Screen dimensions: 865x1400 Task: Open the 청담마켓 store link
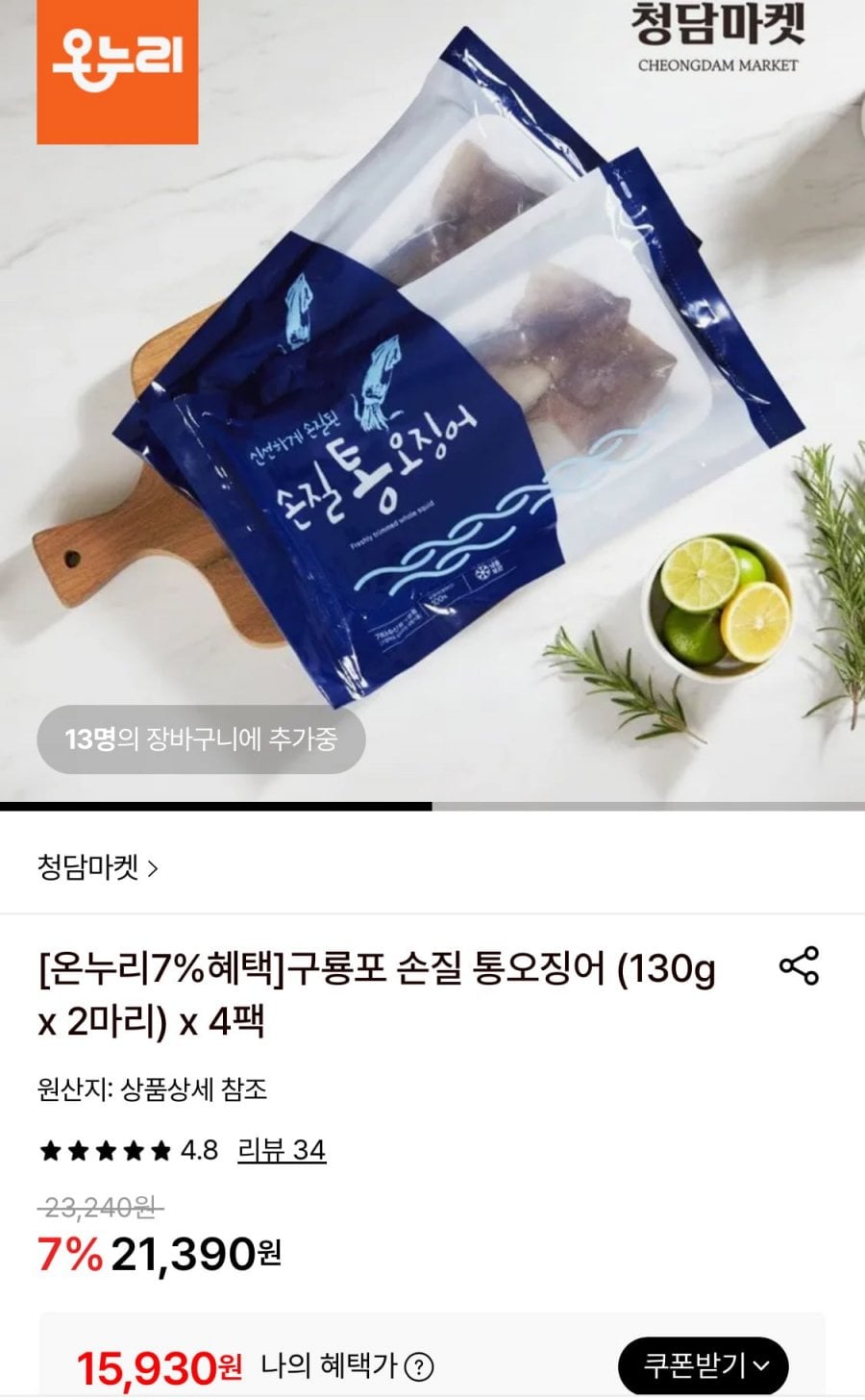tap(97, 867)
